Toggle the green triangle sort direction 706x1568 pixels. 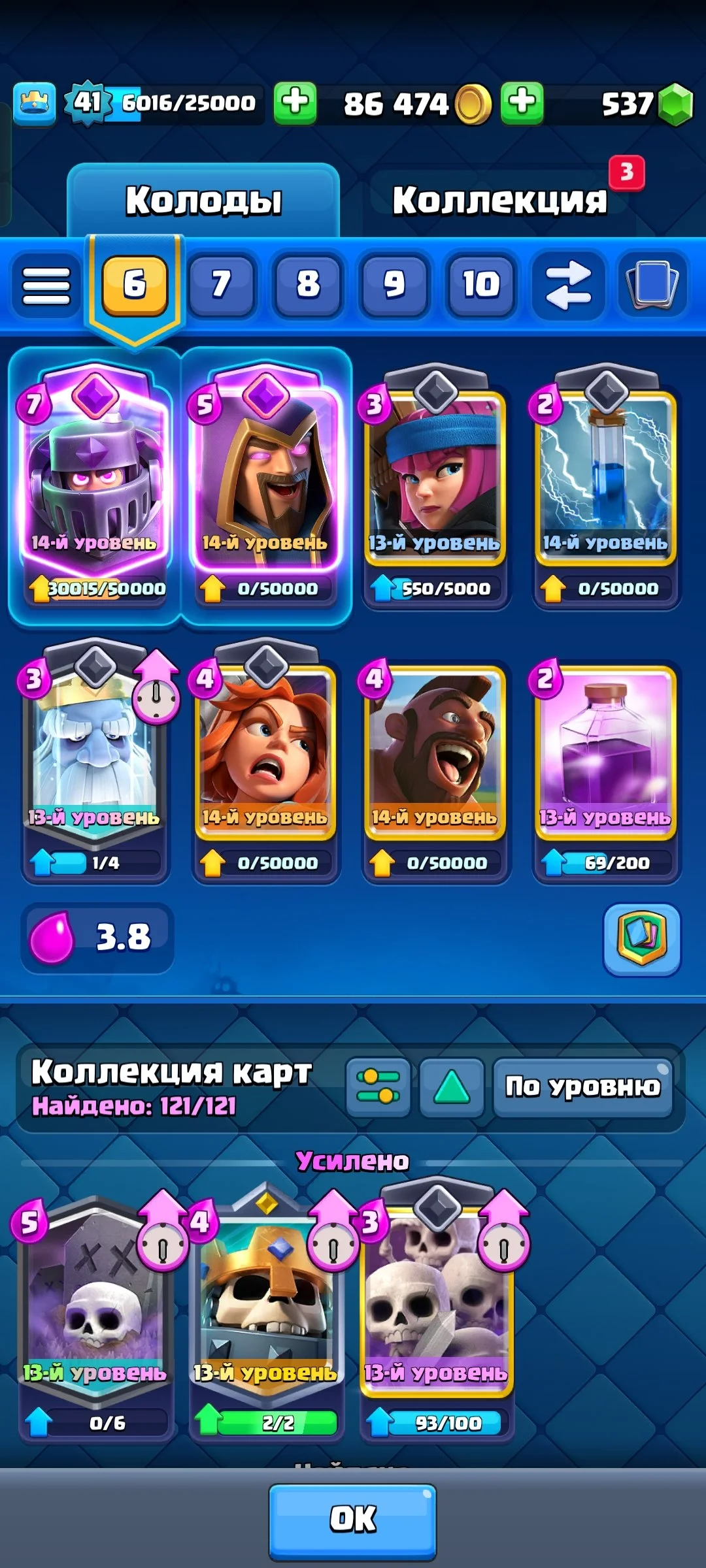coord(452,1087)
